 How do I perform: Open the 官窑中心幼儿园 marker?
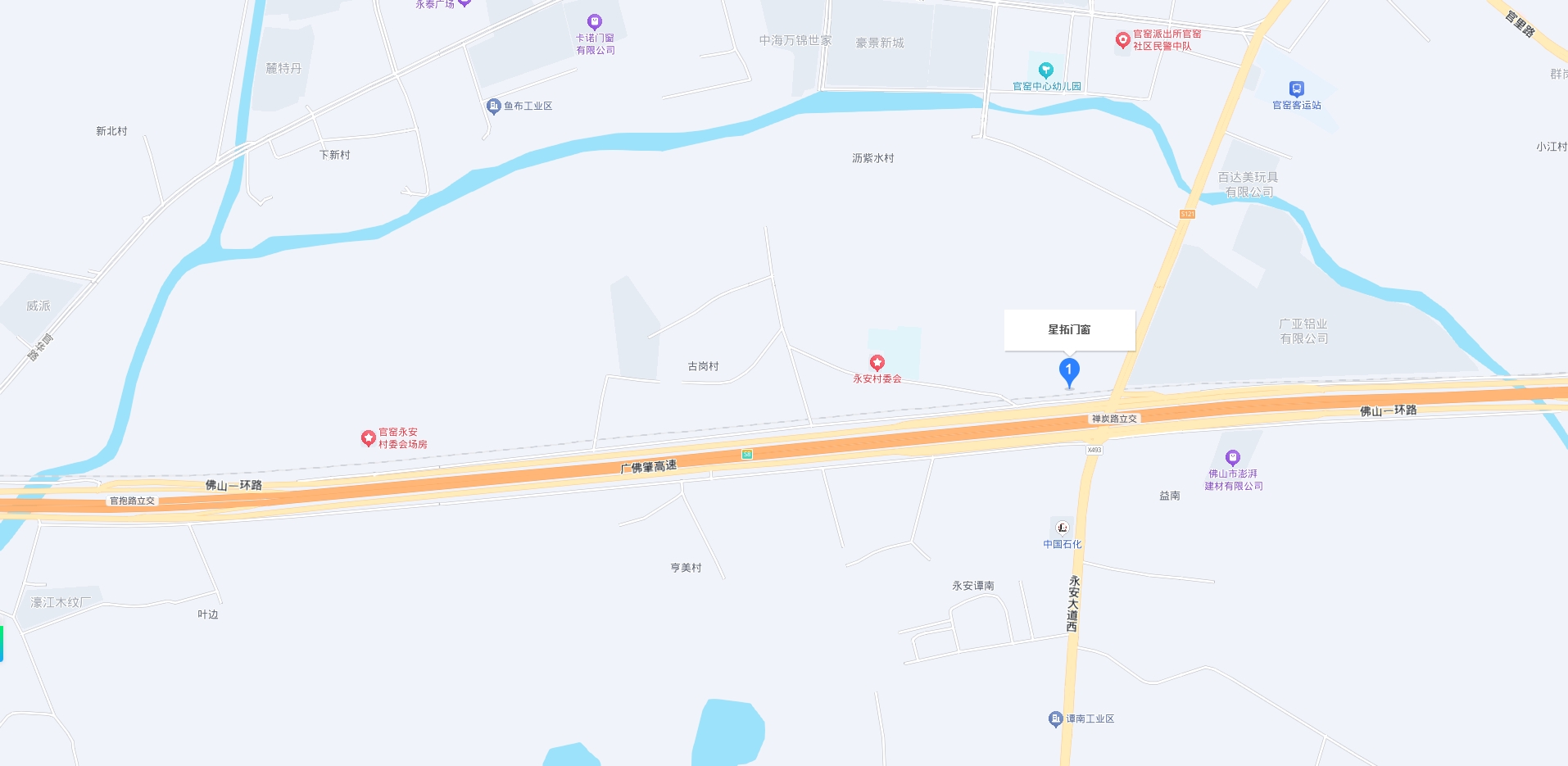pyautogui.click(x=1045, y=70)
